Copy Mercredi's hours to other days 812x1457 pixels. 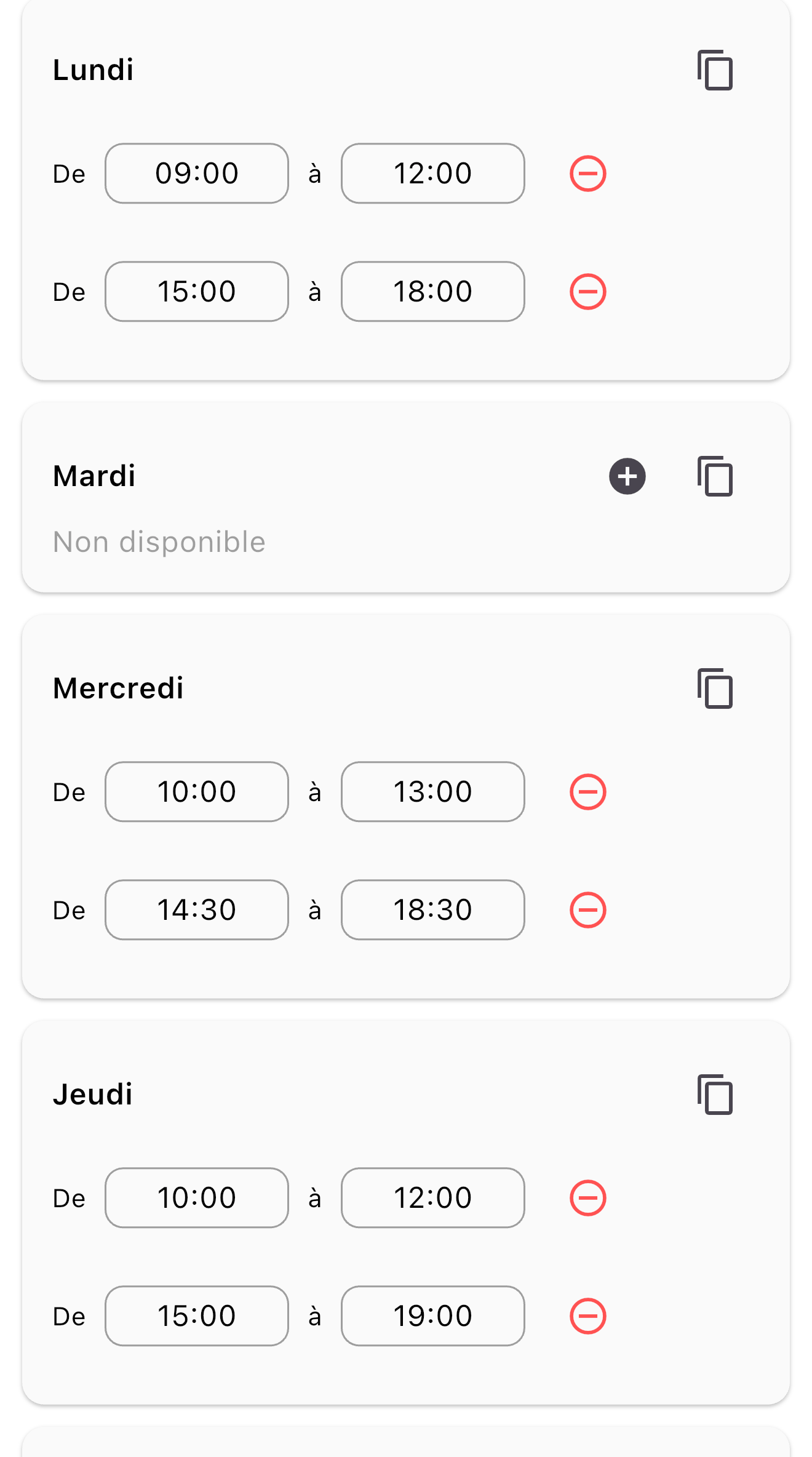[x=715, y=689]
